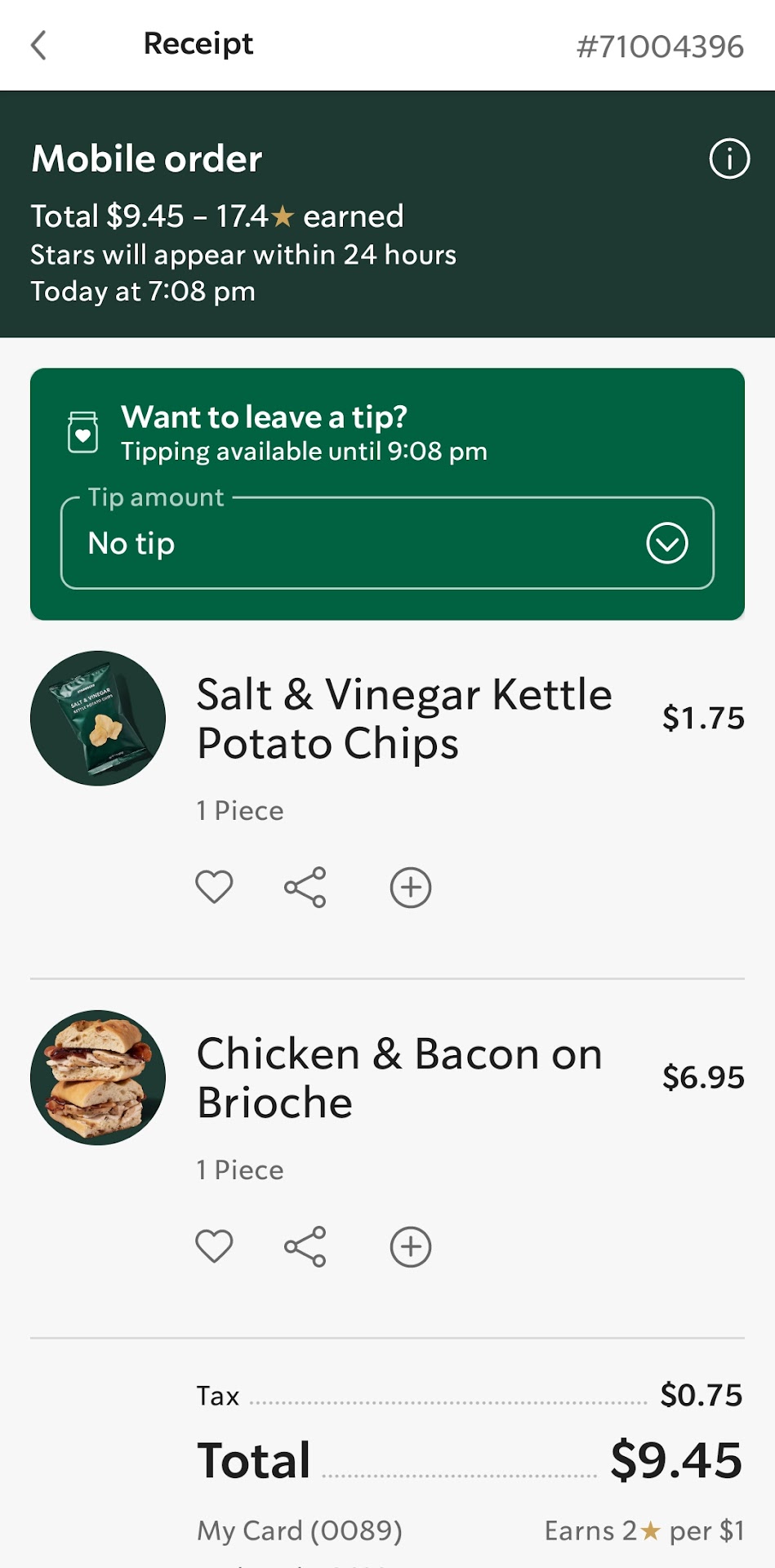
Task: Favorite the Salt & Vinegar Kettle Potato Chips
Action: (214, 887)
